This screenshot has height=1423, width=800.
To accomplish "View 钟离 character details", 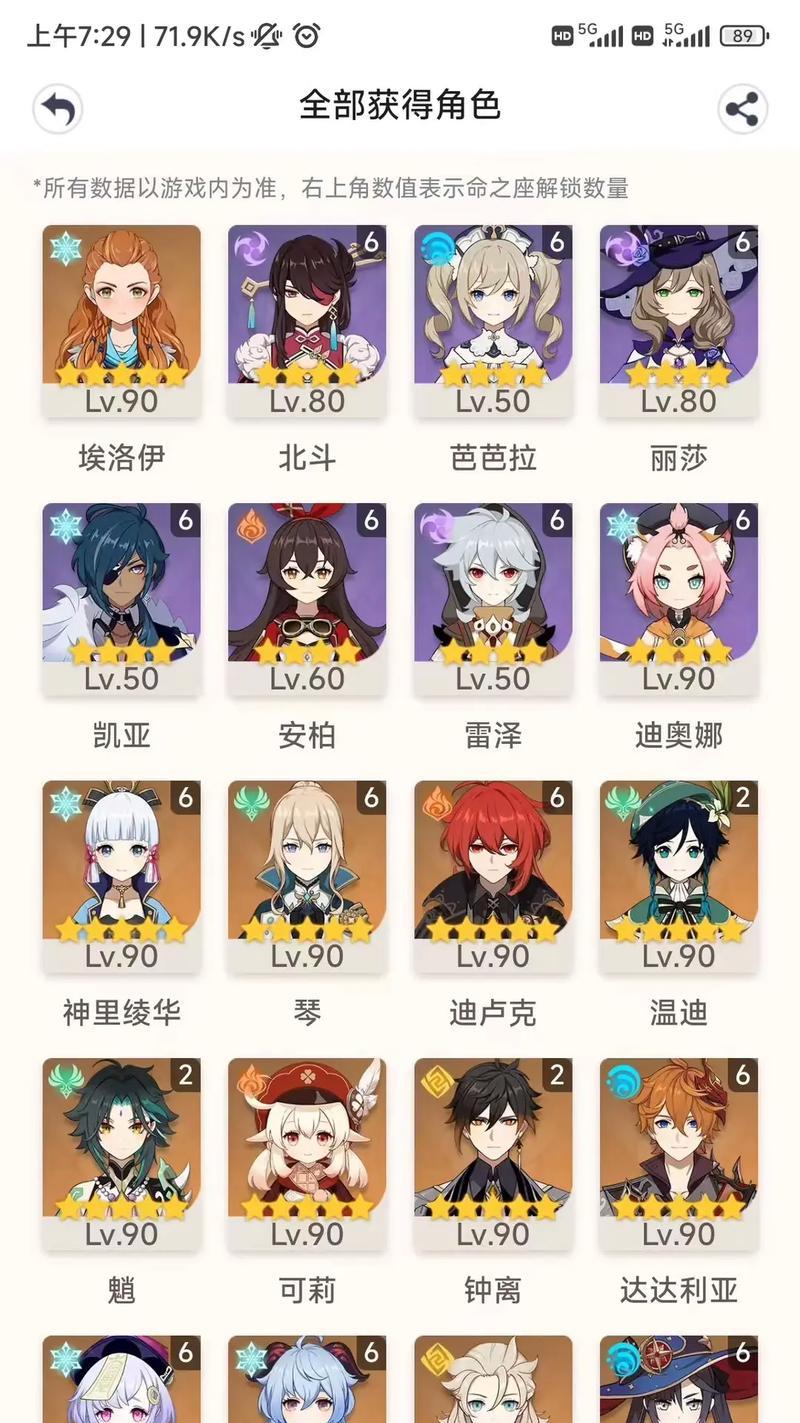I will tap(493, 1153).
